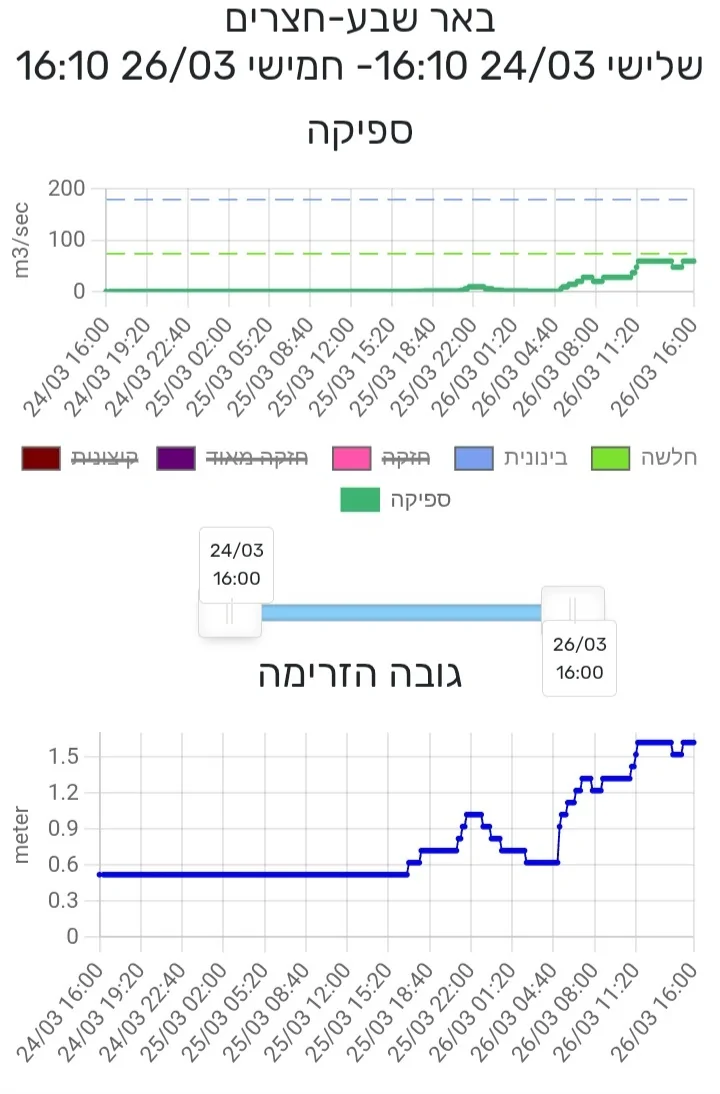
Task: Tap the start handle of the date range slider
Action: [230, 612]
